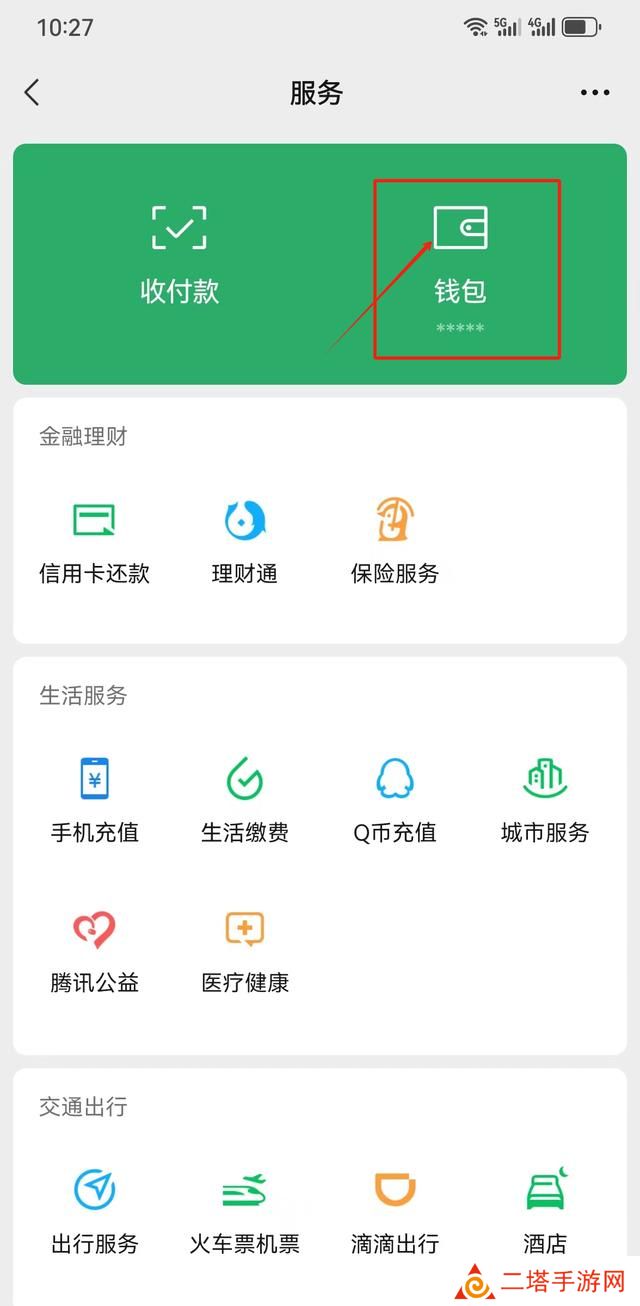
Task: Open 腾讯公益 charity
Action: pyautogui.click(x=95, y=952)
